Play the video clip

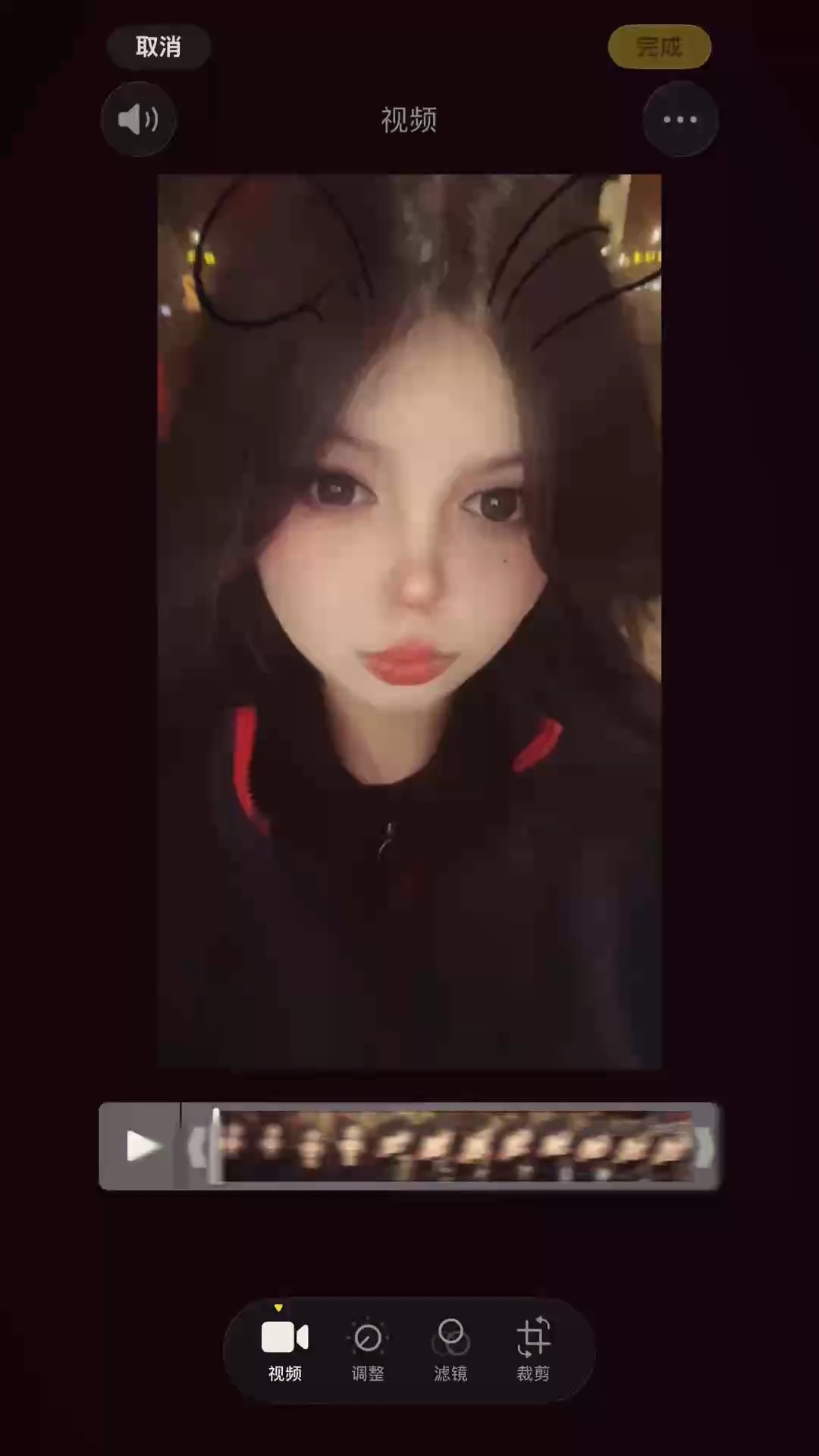[x=140, y=1146]
